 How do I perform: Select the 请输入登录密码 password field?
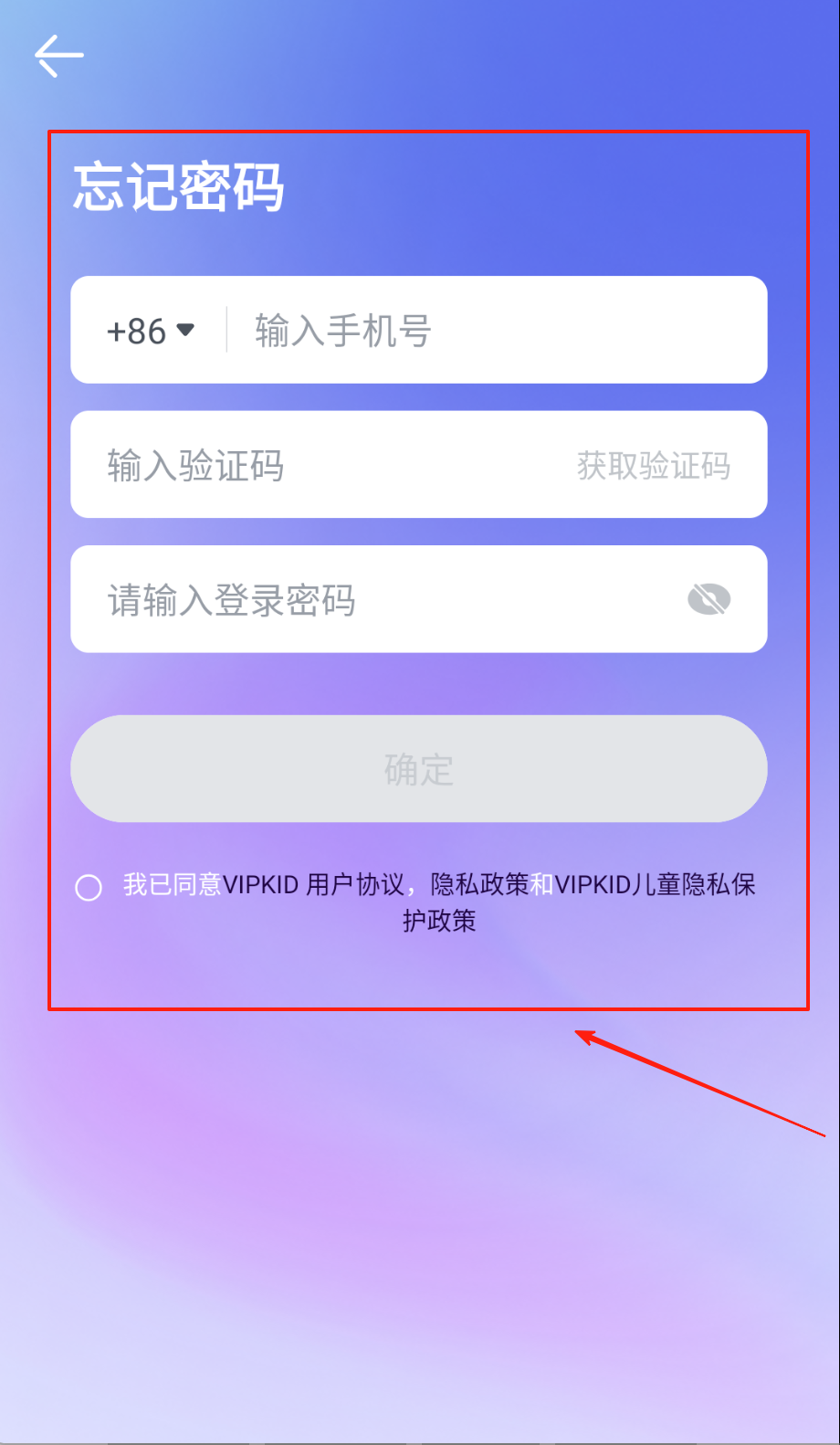(365, 600)
